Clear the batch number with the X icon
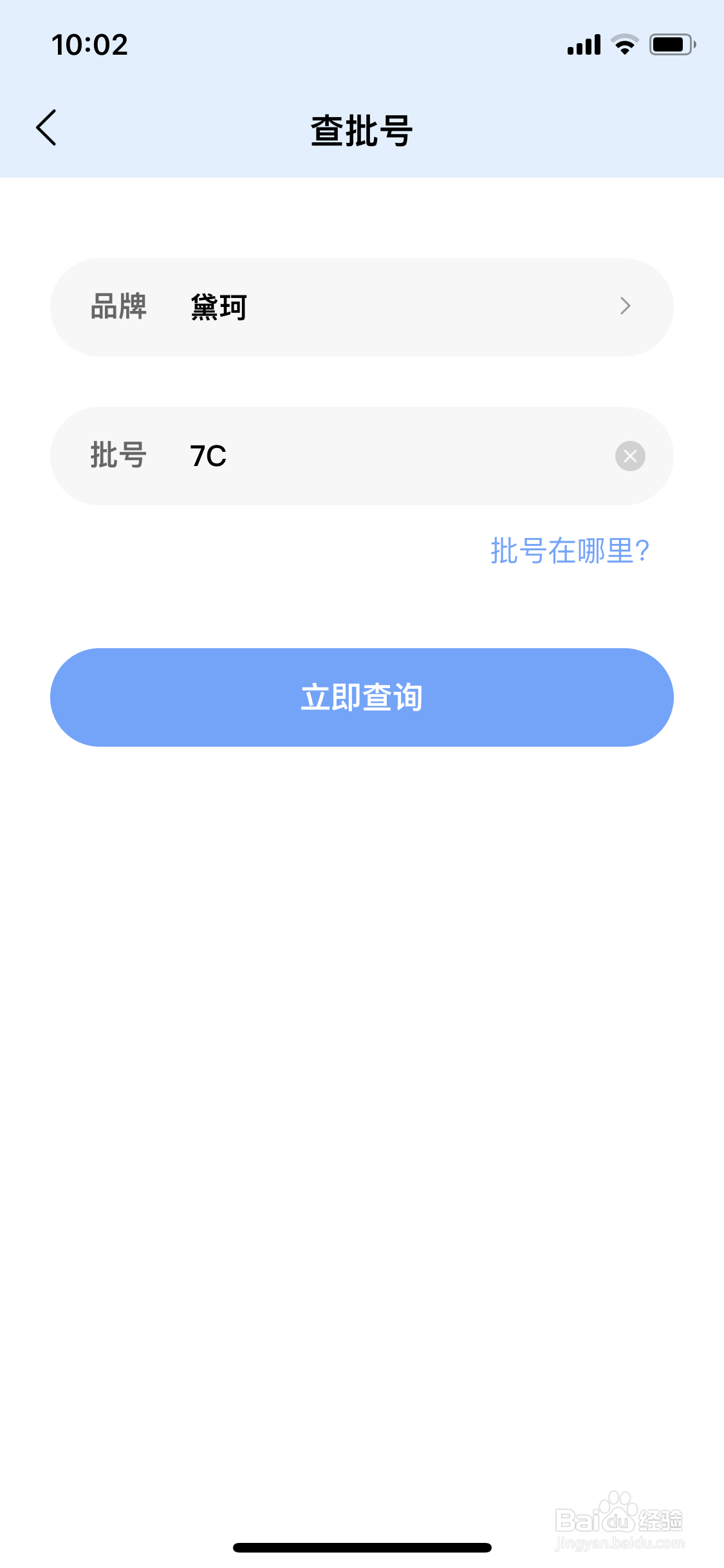 pos(629,456)
